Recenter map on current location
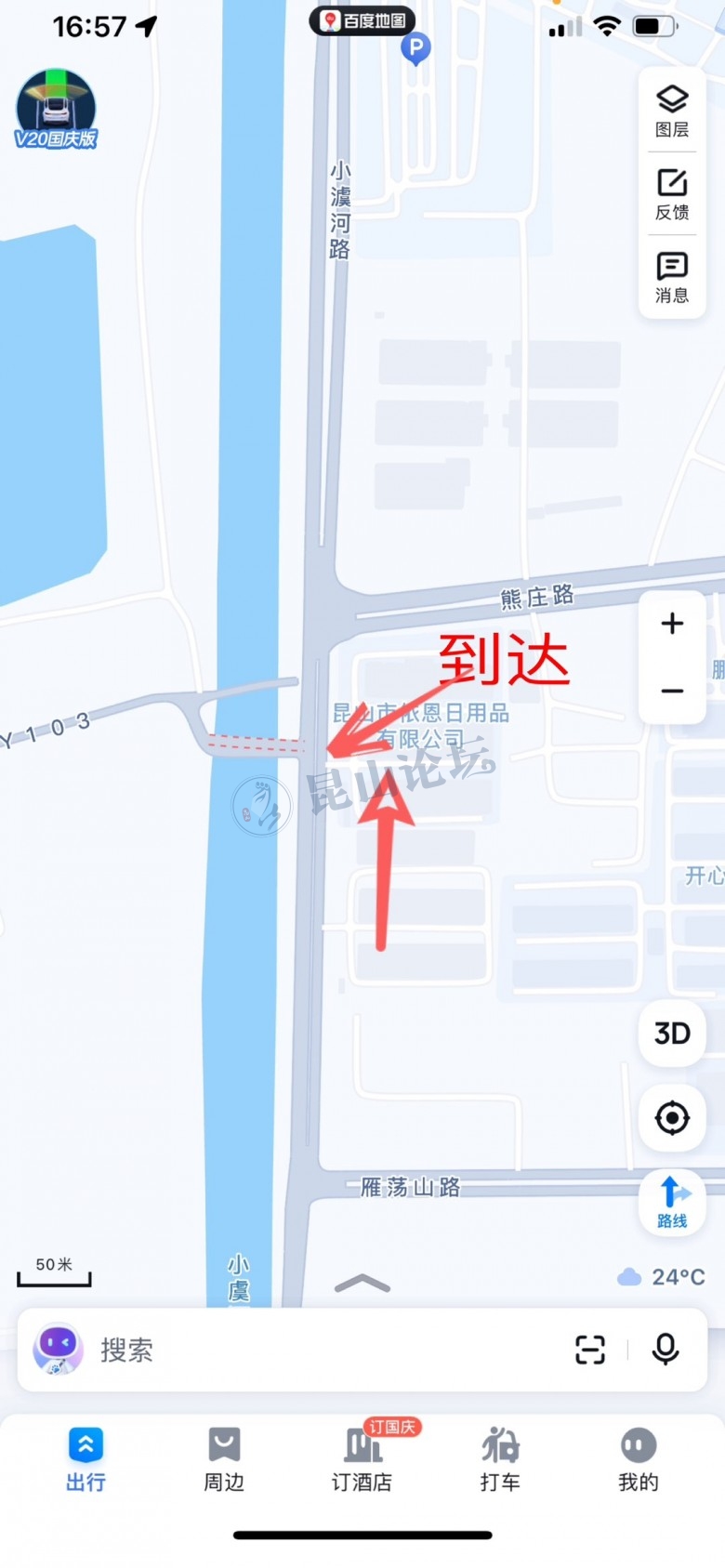This screenshot has width=725, height=1568. 672,1117
